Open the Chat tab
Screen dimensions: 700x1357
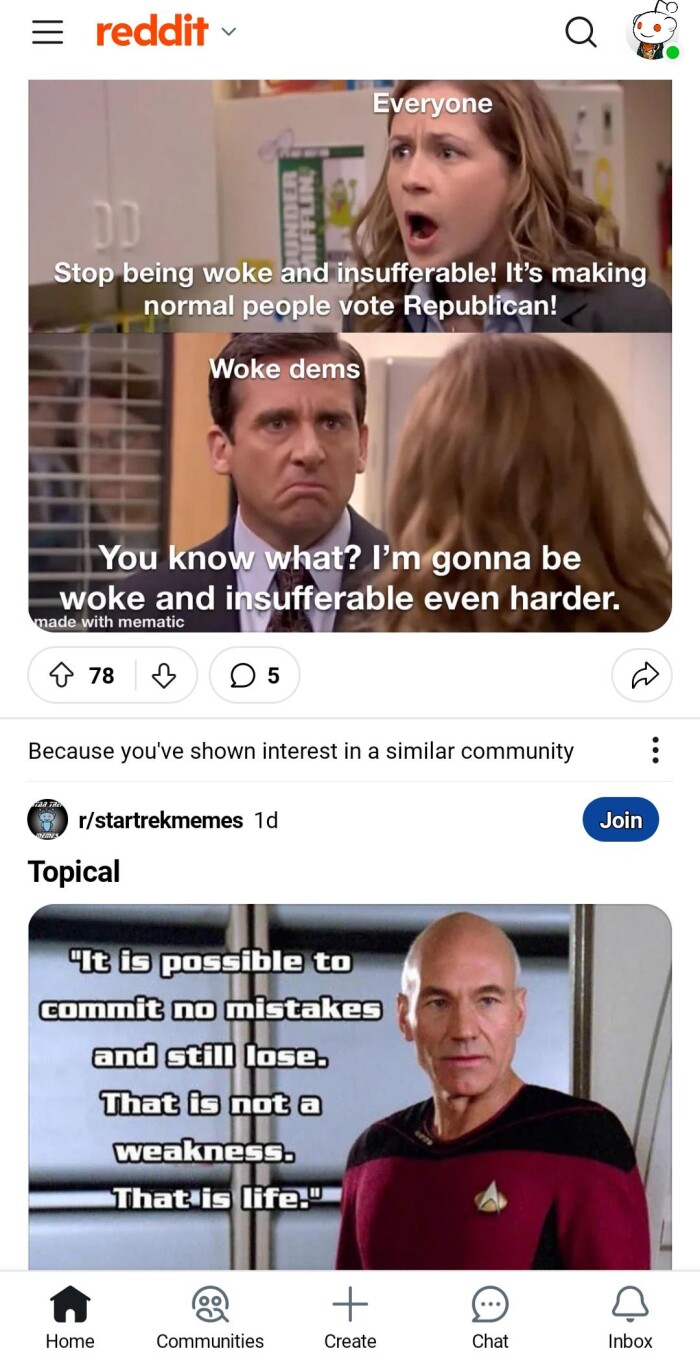click(490, 1317)
